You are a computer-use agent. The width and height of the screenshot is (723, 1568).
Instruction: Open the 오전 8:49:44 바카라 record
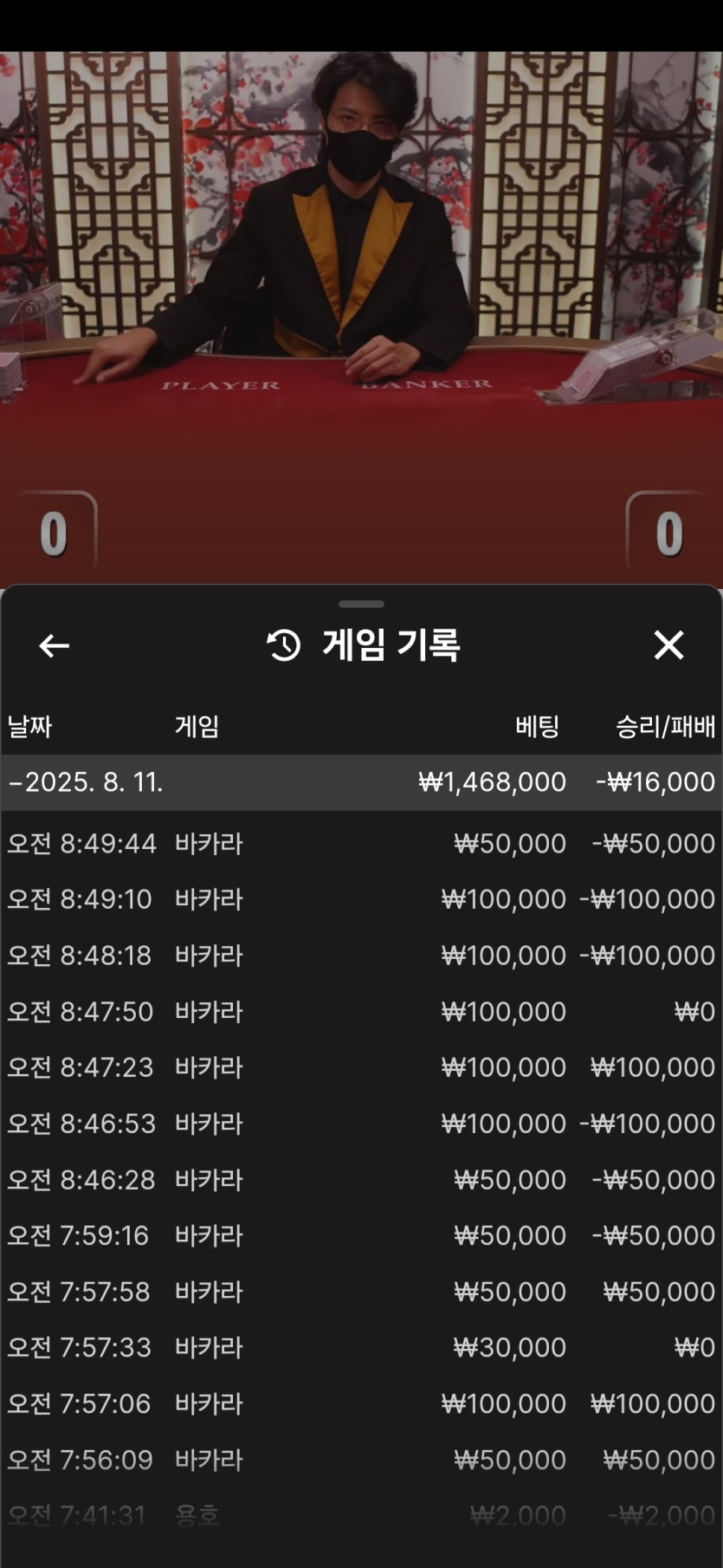(361, 844)
